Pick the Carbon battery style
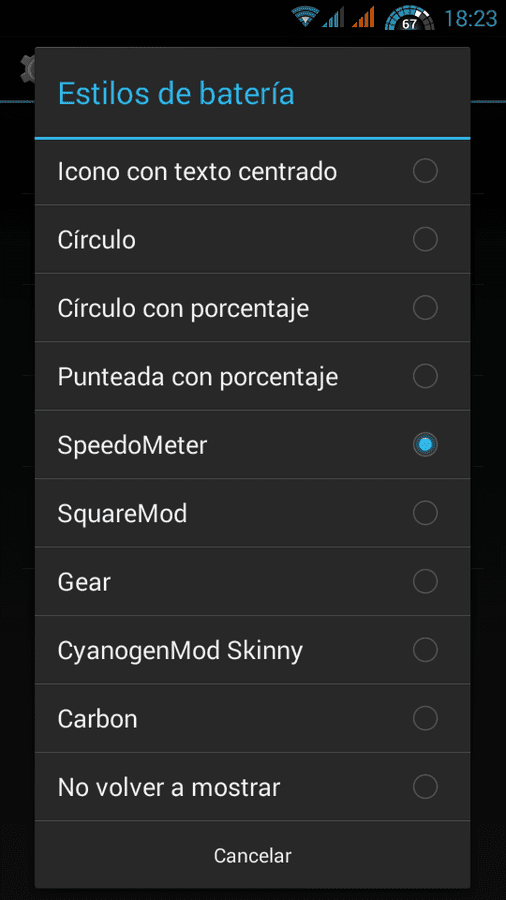This screenshot has width=506, height=900. (x=252, y=718)
